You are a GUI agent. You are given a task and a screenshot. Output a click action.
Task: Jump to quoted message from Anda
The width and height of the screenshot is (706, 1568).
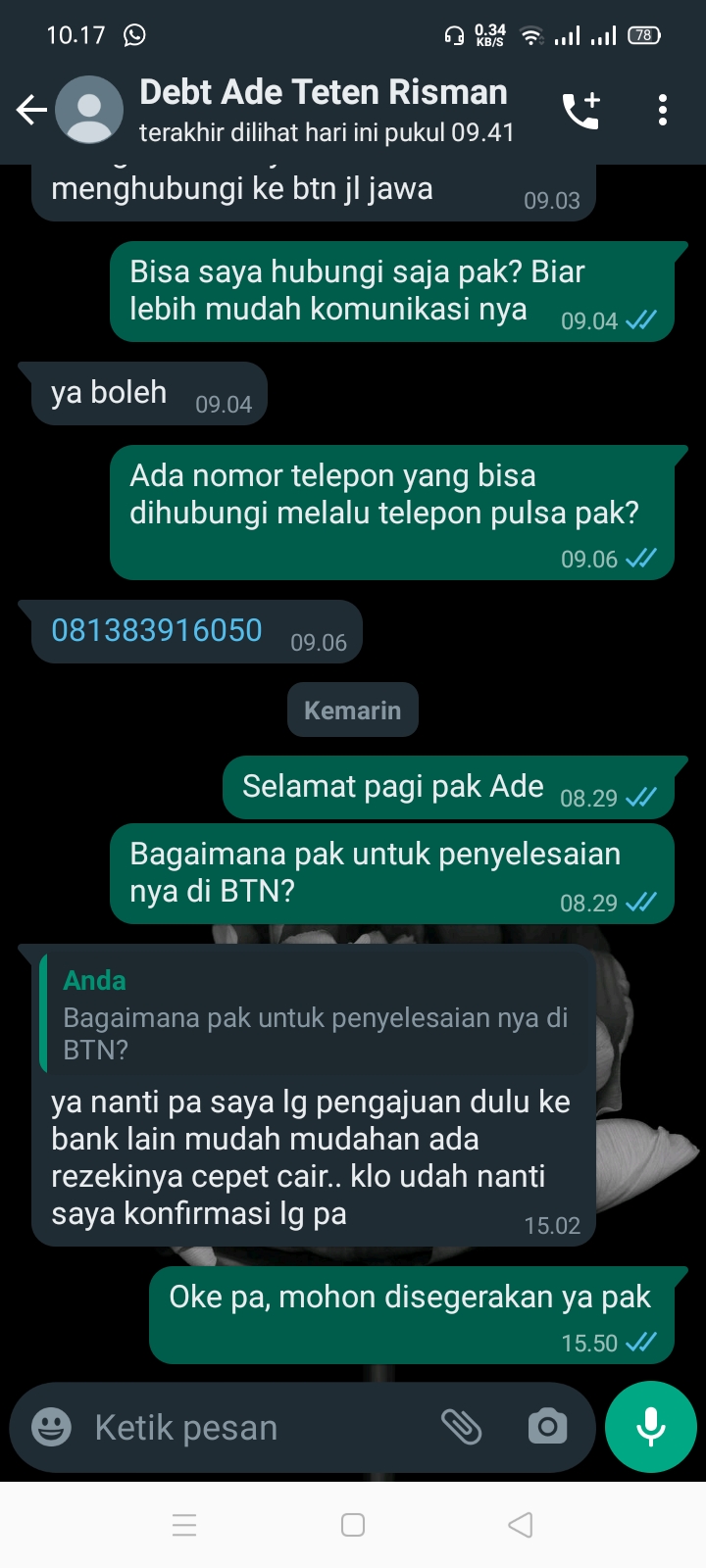pos(316,1016)
